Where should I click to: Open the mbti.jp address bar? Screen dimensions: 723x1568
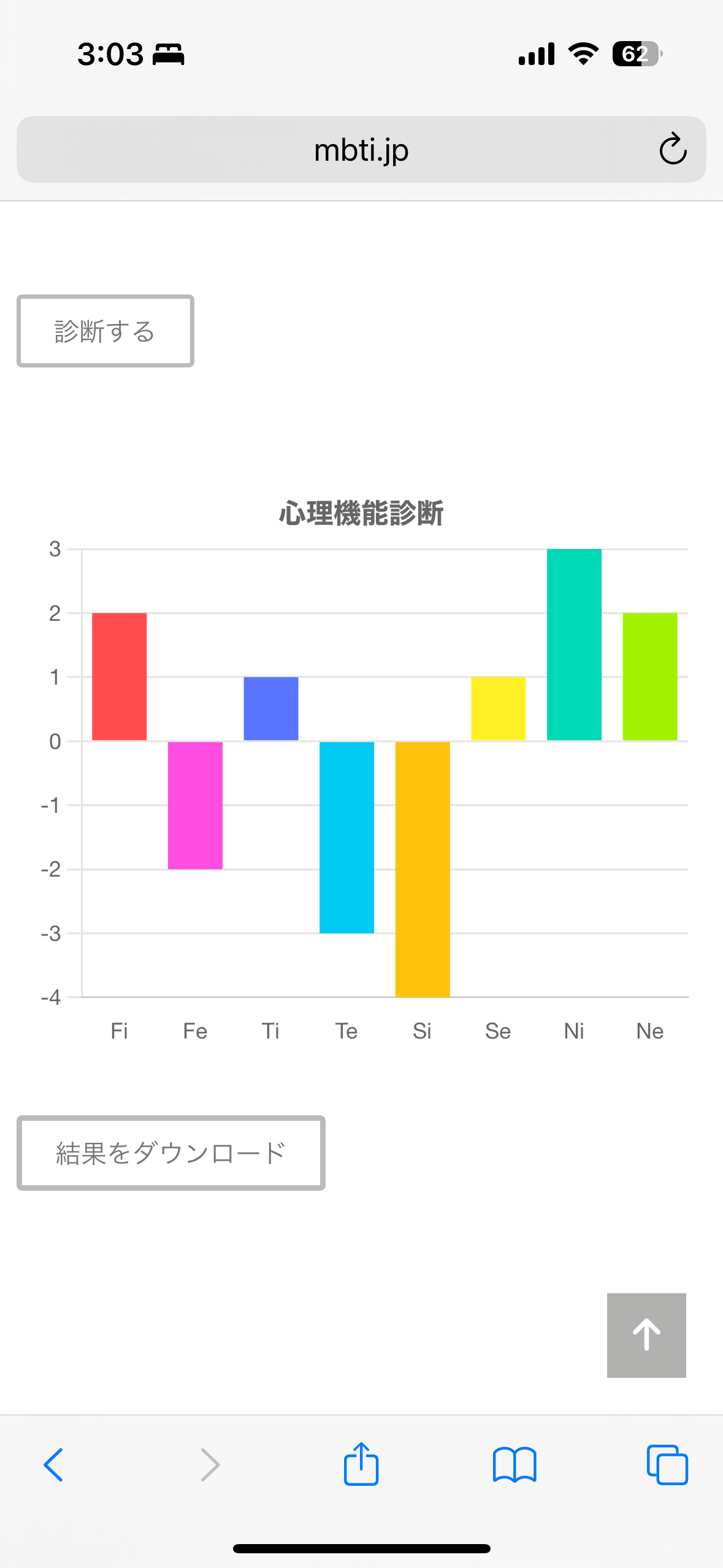coord(361,149)
